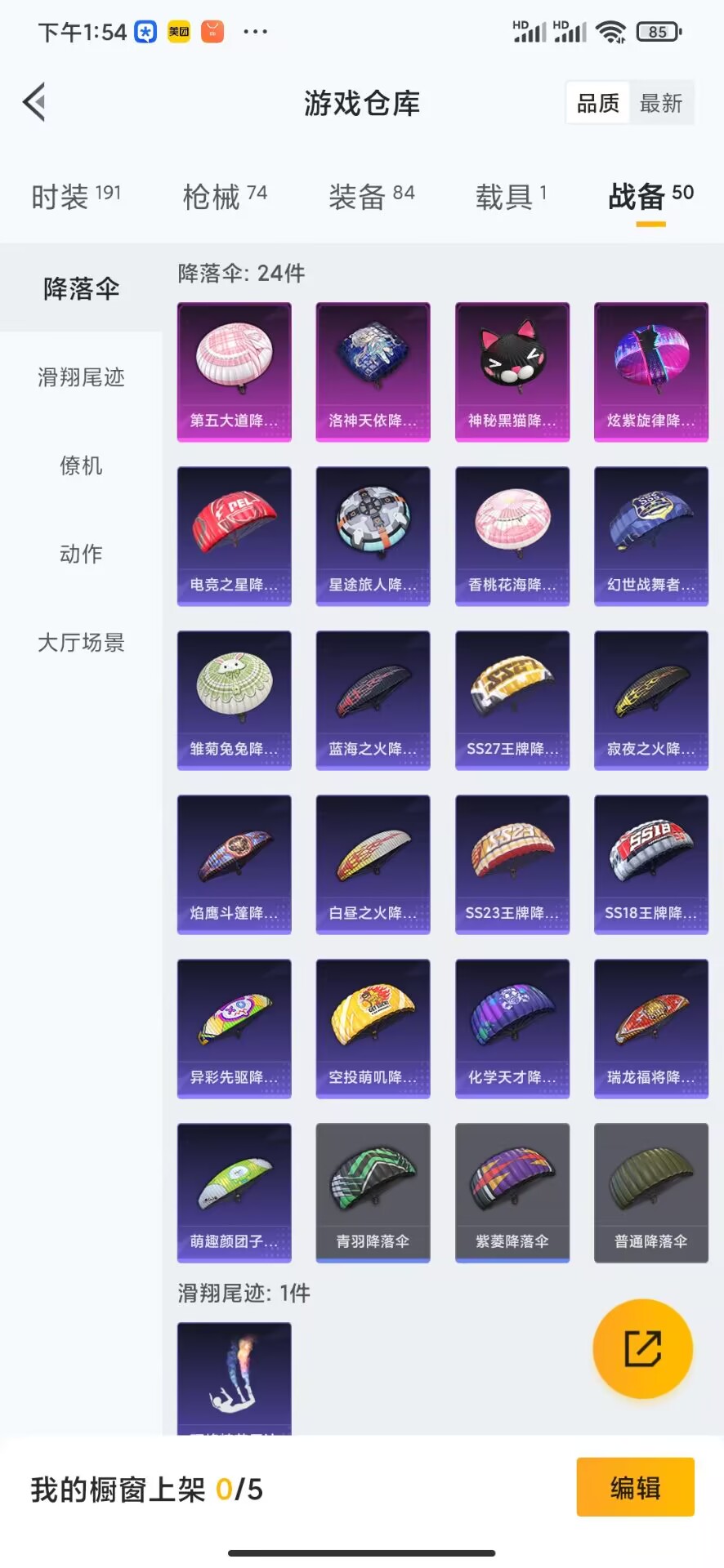Open the 雏菊兔兔 parachute item
Image resolution: width=724 pixels, height=1568 pixels.
pos(234,700)
